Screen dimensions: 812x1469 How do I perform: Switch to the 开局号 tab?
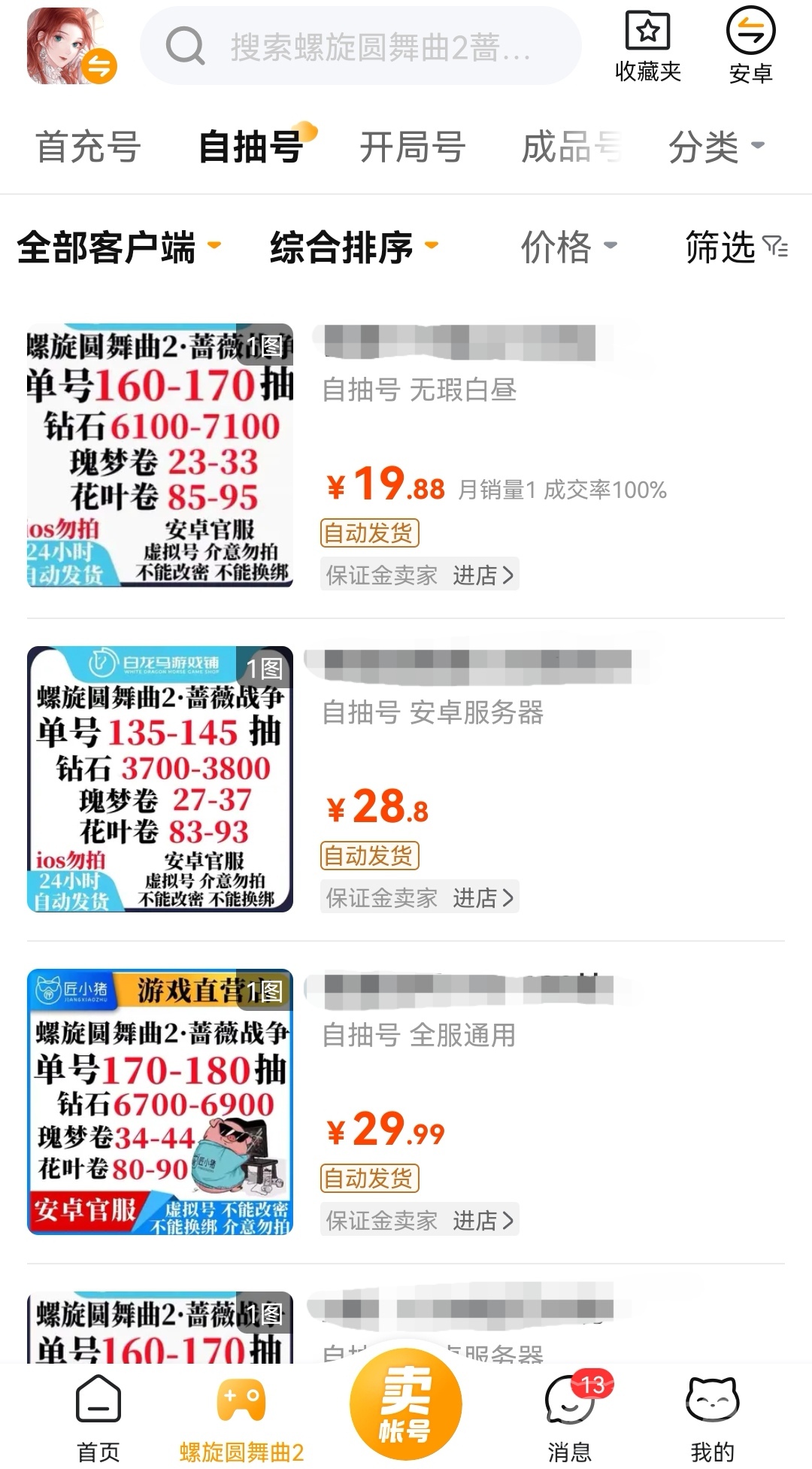click(412, 146)
